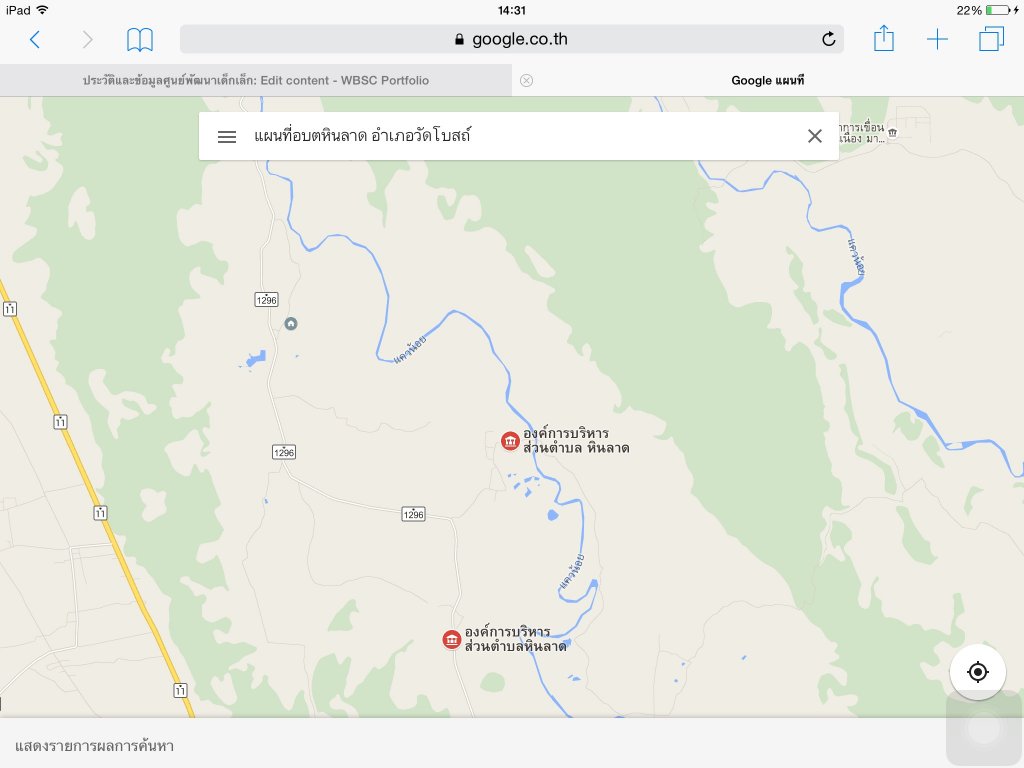The image size is (1024, 768).
Task: Open แสดงรายการผลการค้นหา results list
Action: coord(95,746)
